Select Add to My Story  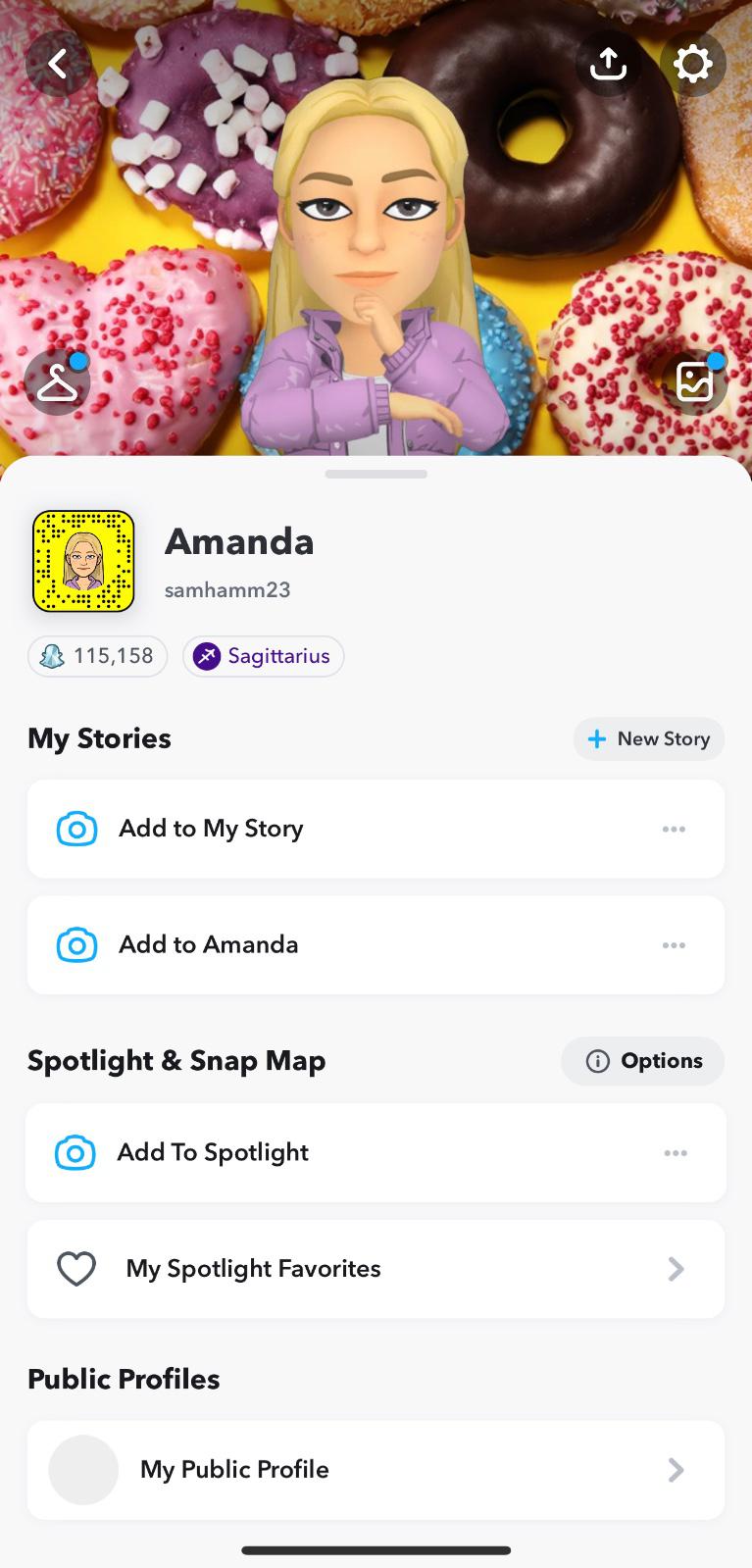pyautogui.click(x=211, y=829)
